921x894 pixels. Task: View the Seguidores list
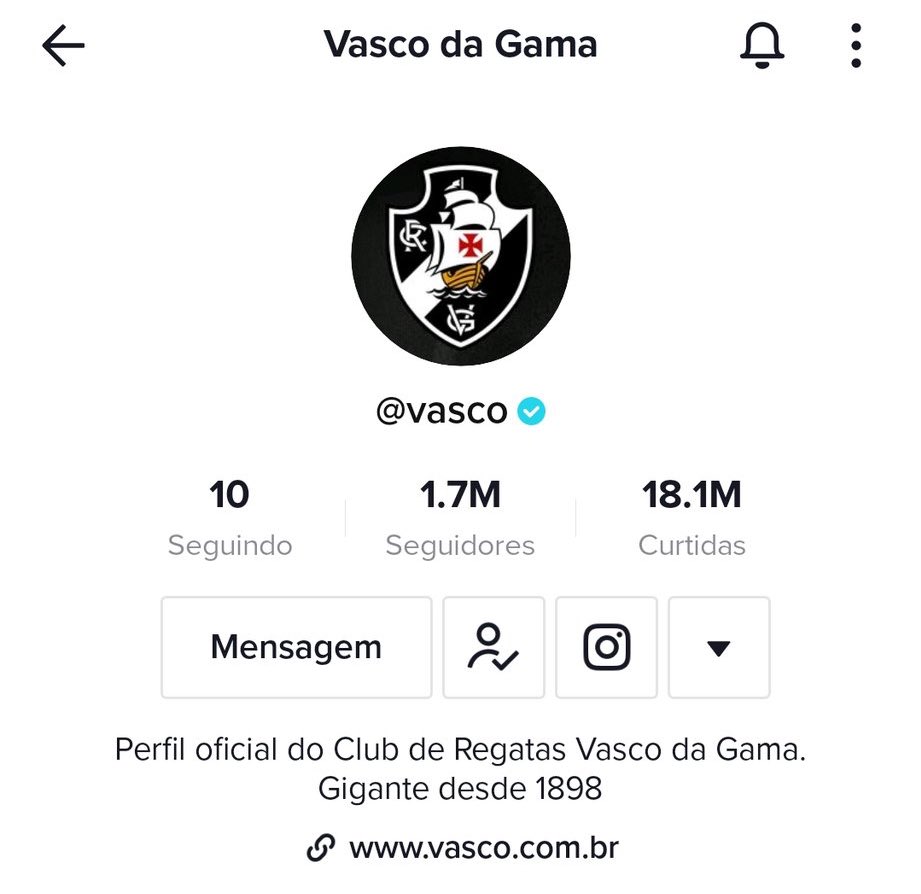pyautogui.click(x=460, y=518)
